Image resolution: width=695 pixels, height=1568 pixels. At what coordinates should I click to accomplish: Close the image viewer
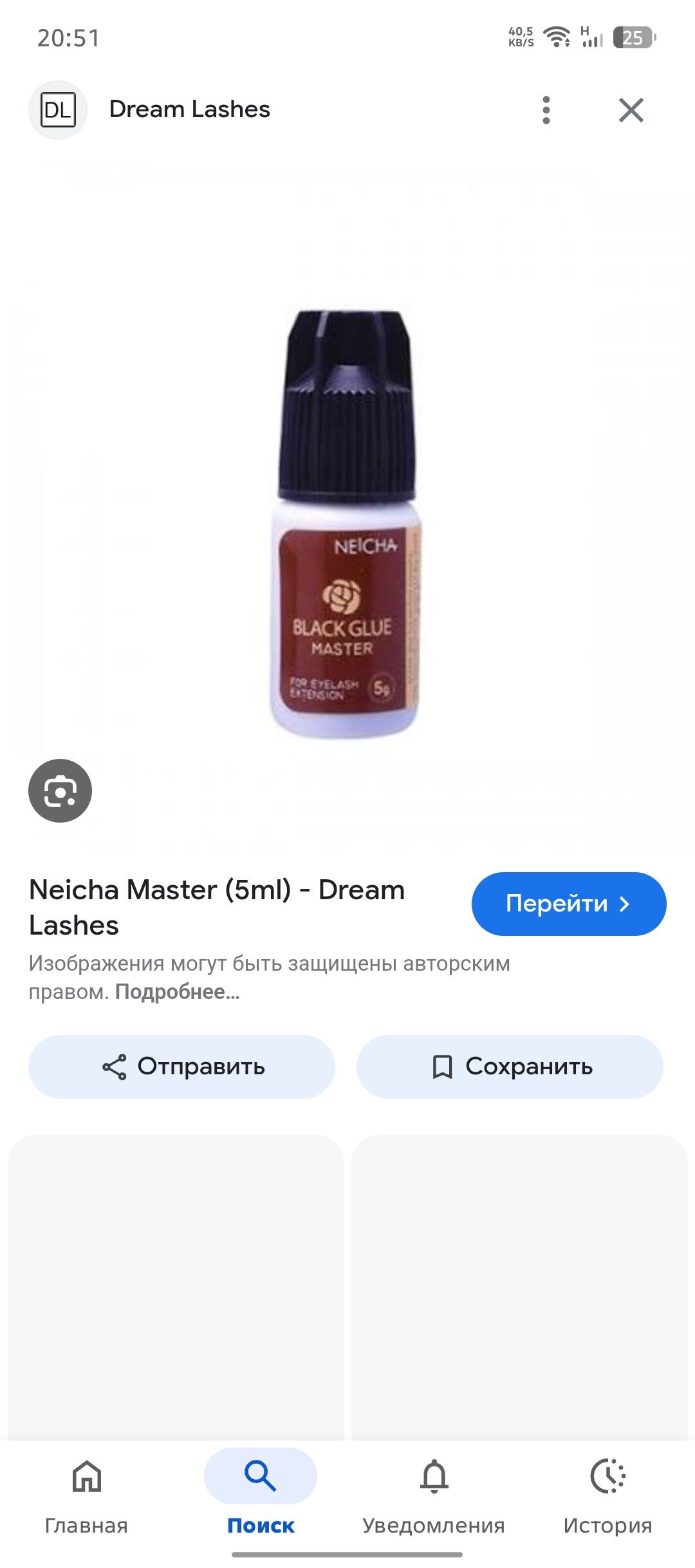[x=631, y=110]
